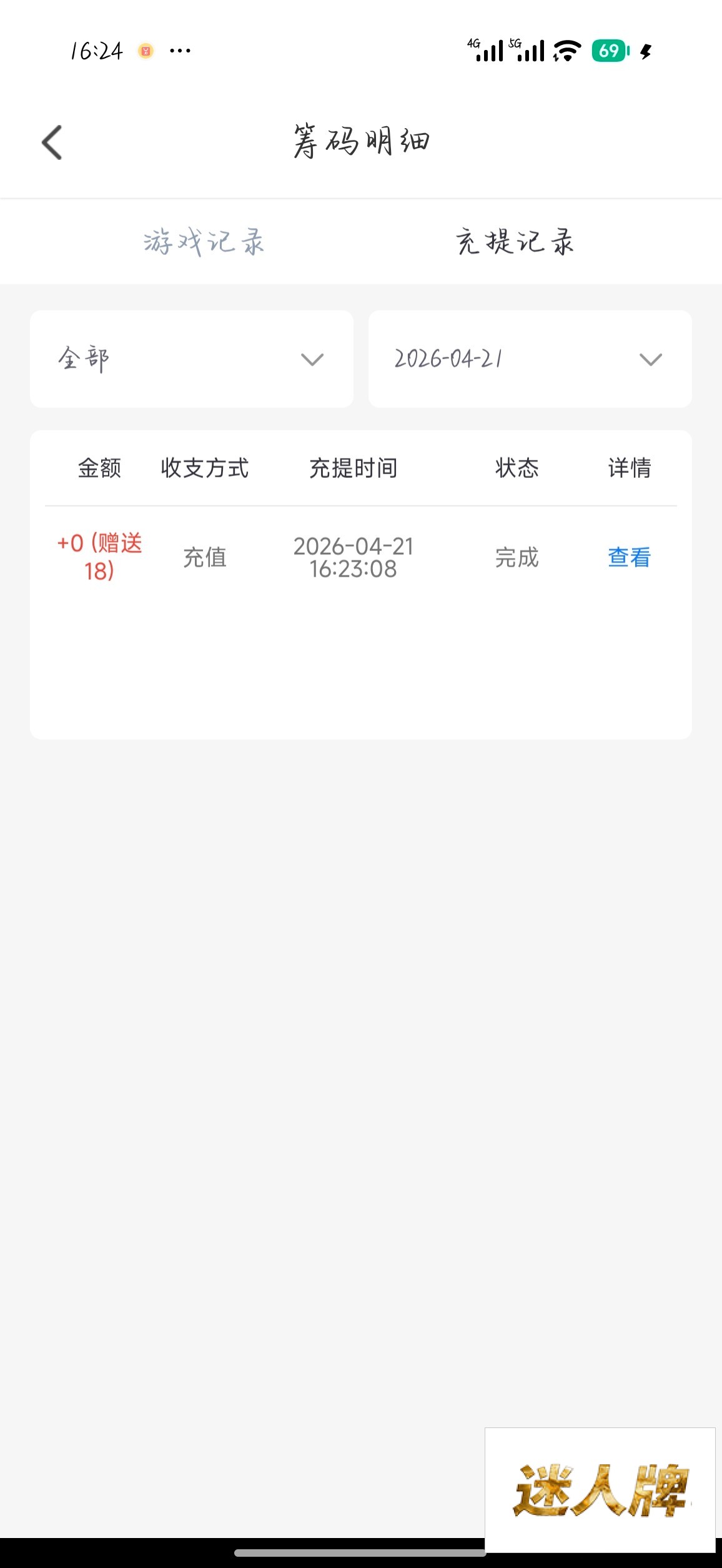
Task: Tap 查看 for the 充值 record
Action: [629, 557]
